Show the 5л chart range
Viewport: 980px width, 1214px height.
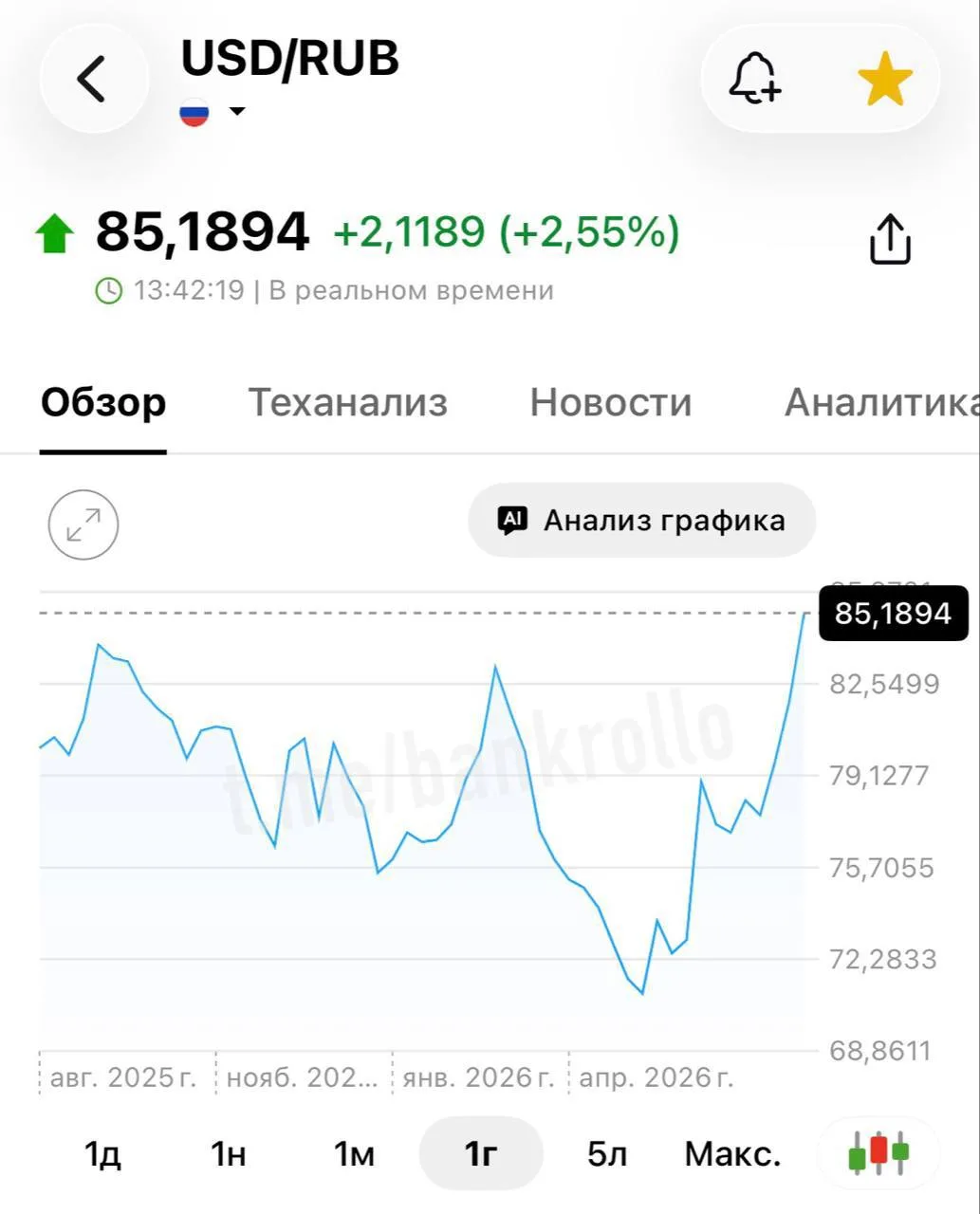[x=607, y=1153]
